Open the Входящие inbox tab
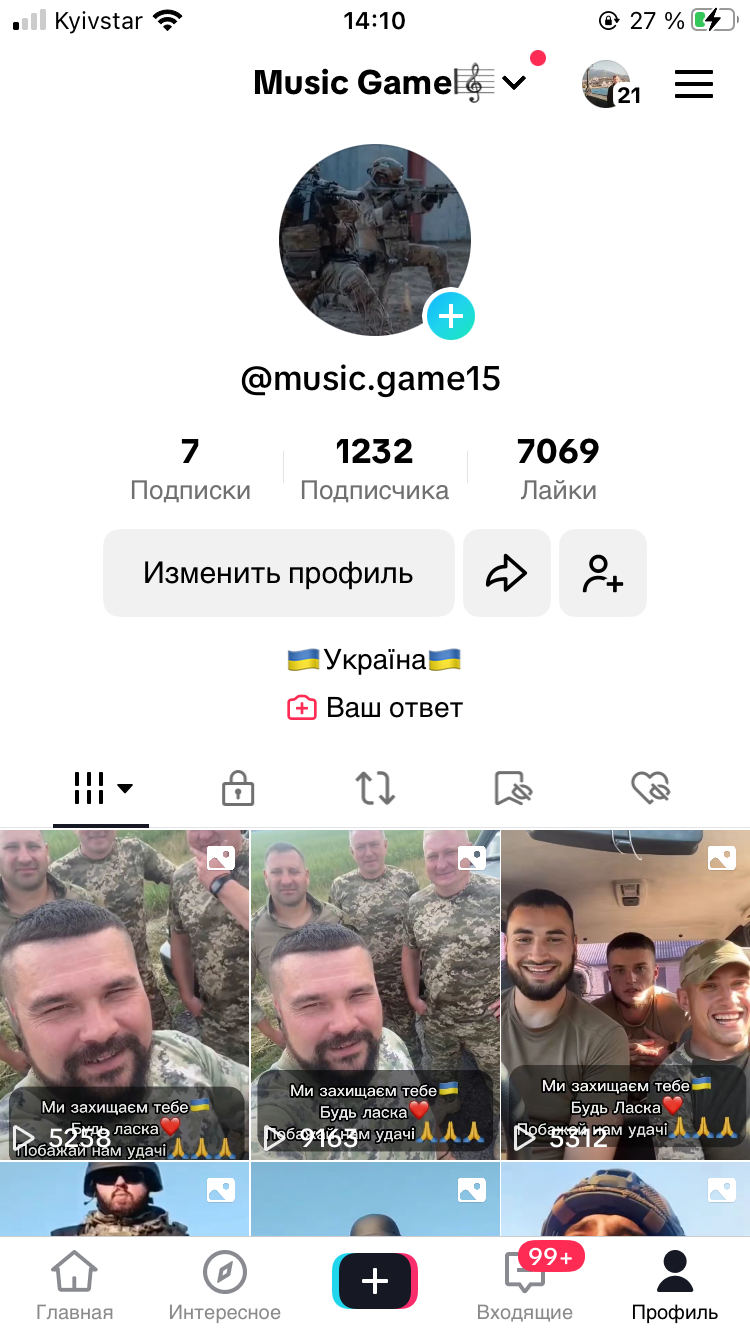 tap(525, 1285)
